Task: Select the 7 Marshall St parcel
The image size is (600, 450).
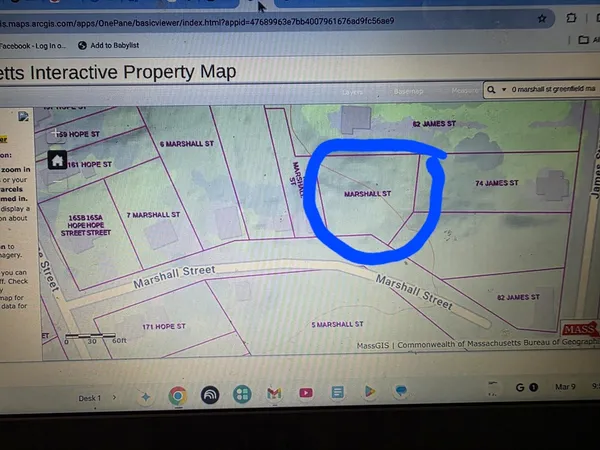Action: (x=152, y=215)
